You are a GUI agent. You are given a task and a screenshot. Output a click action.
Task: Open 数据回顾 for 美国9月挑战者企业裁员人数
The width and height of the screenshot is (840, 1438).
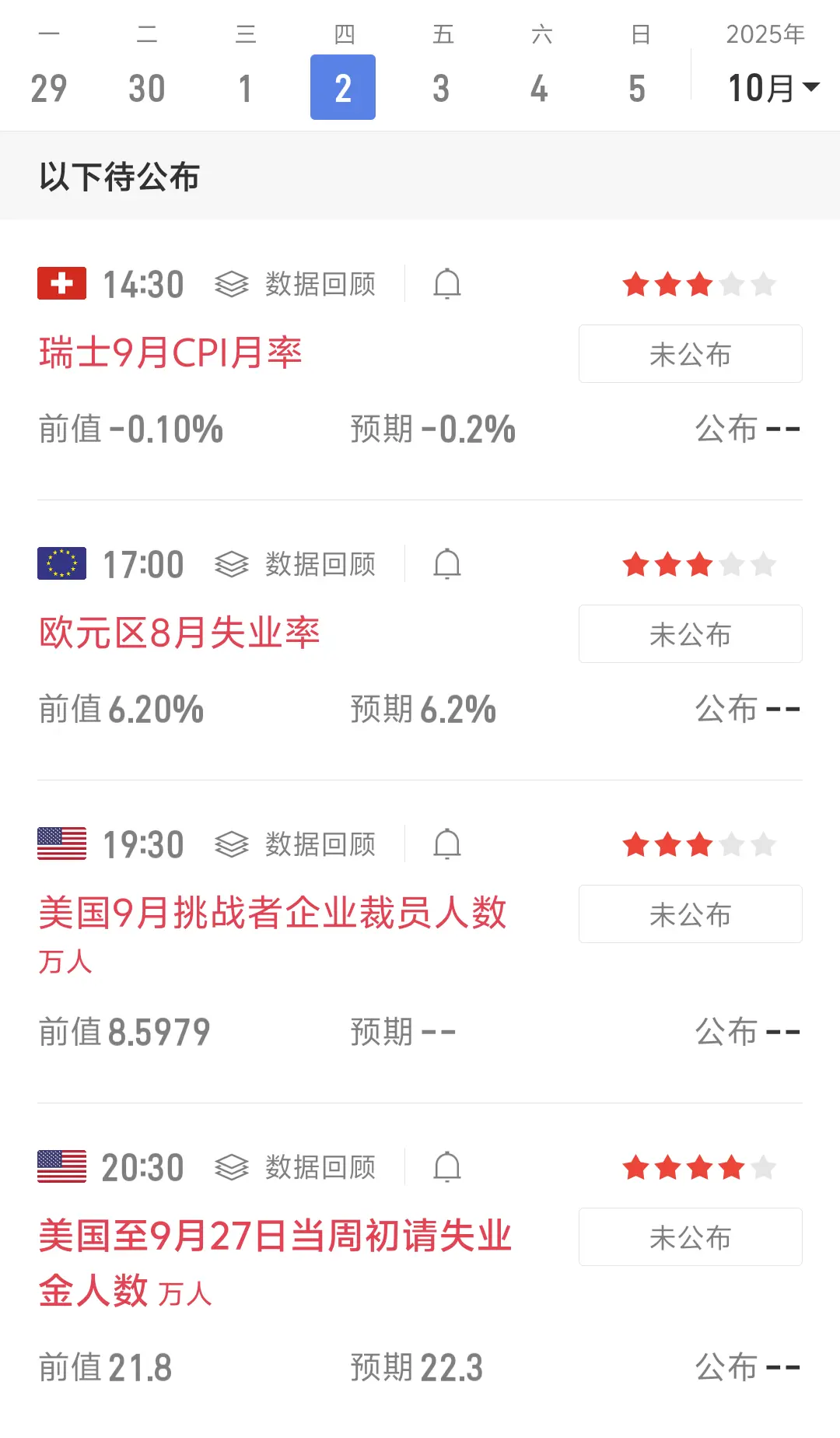[296, 844]
